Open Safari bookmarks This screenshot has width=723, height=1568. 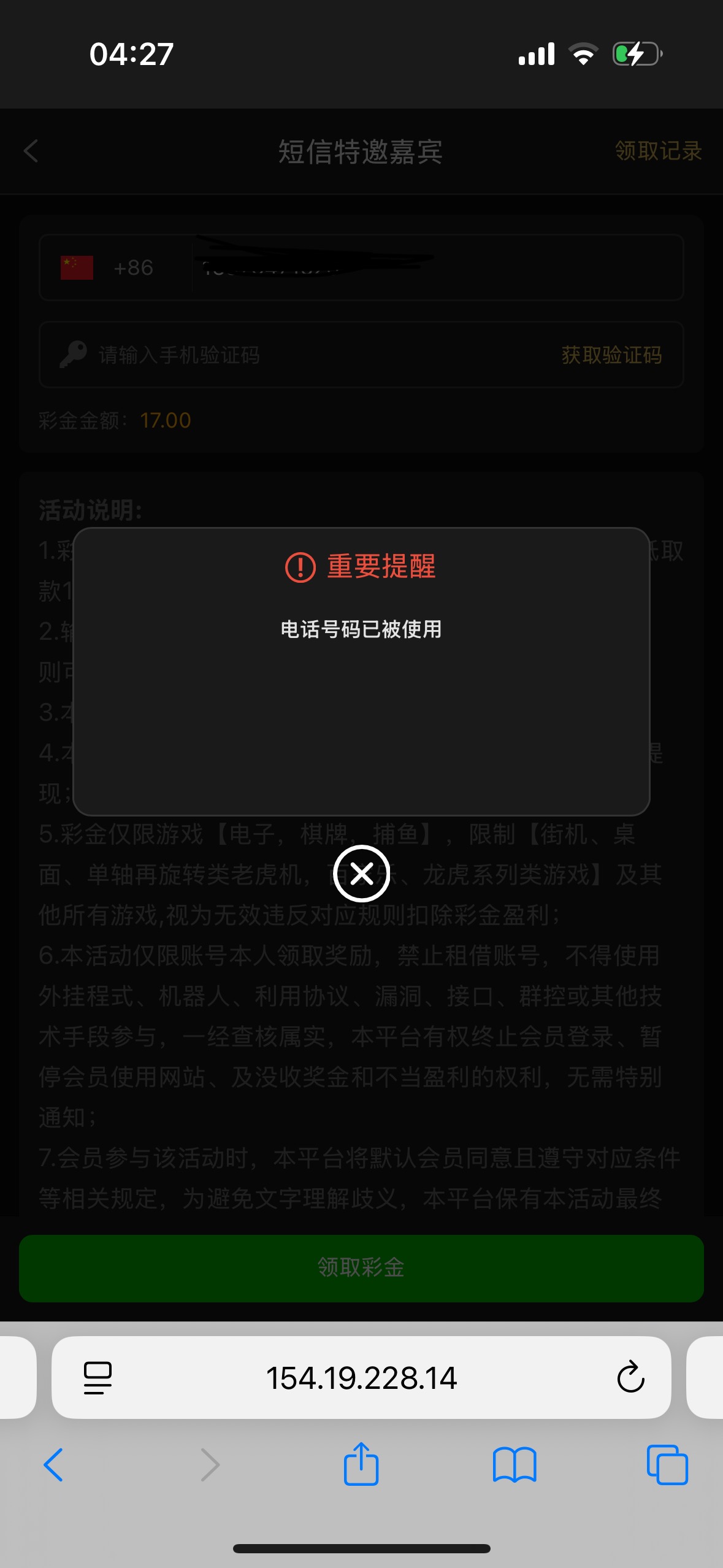pyautogui.click(x=514, y=1465)
